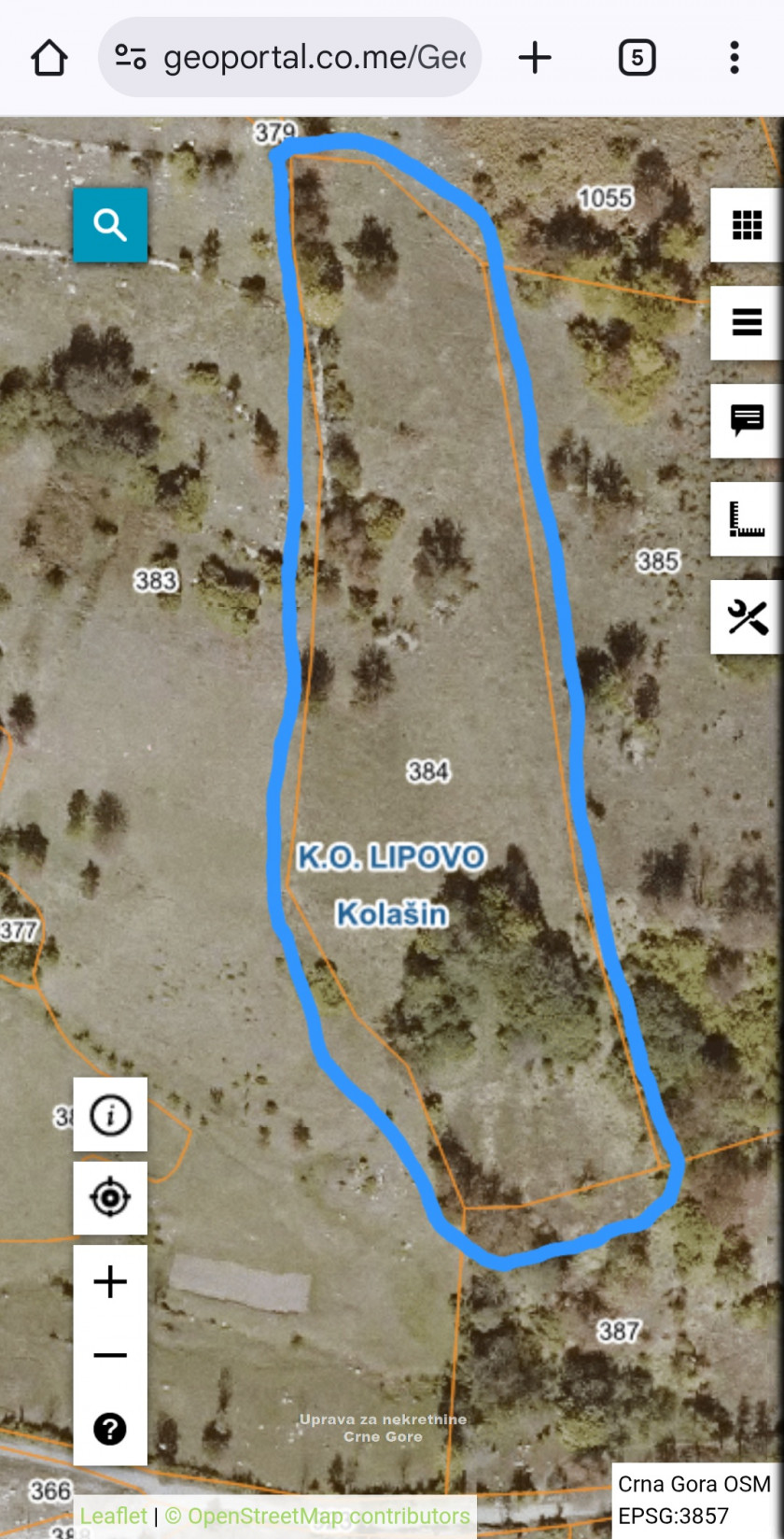Open a new browser tab
784x1539 pixels.
pos(535,58)
